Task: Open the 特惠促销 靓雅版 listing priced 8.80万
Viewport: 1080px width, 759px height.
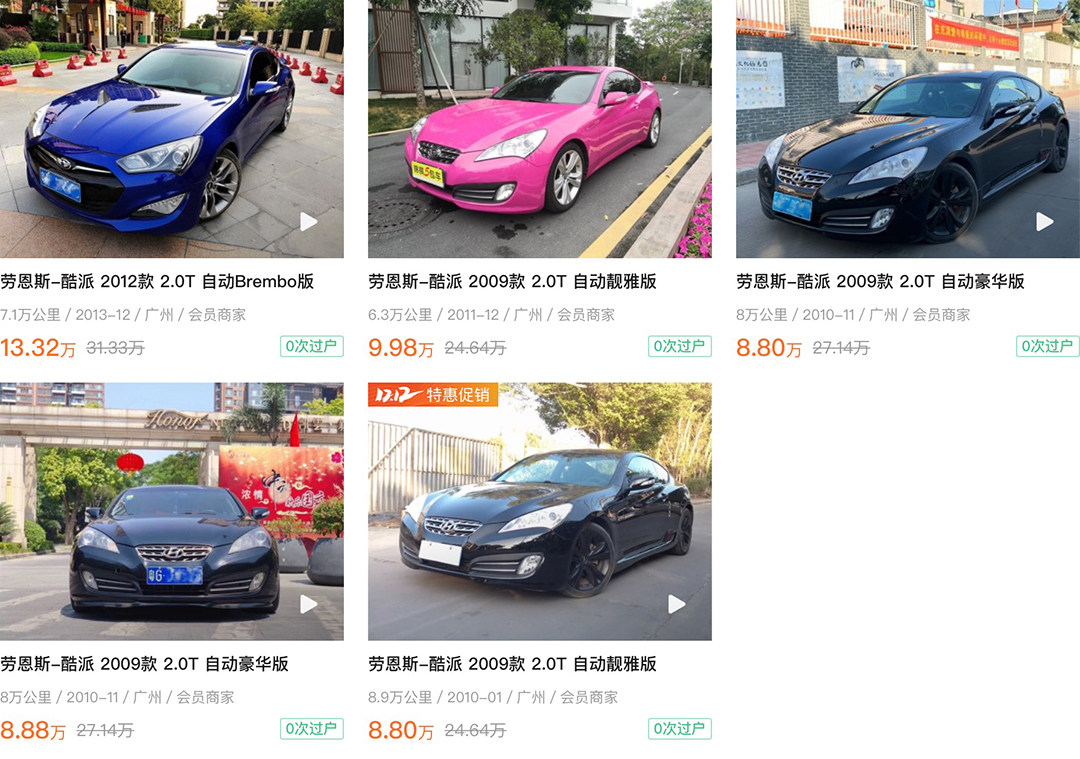Action: click(539, 511)
